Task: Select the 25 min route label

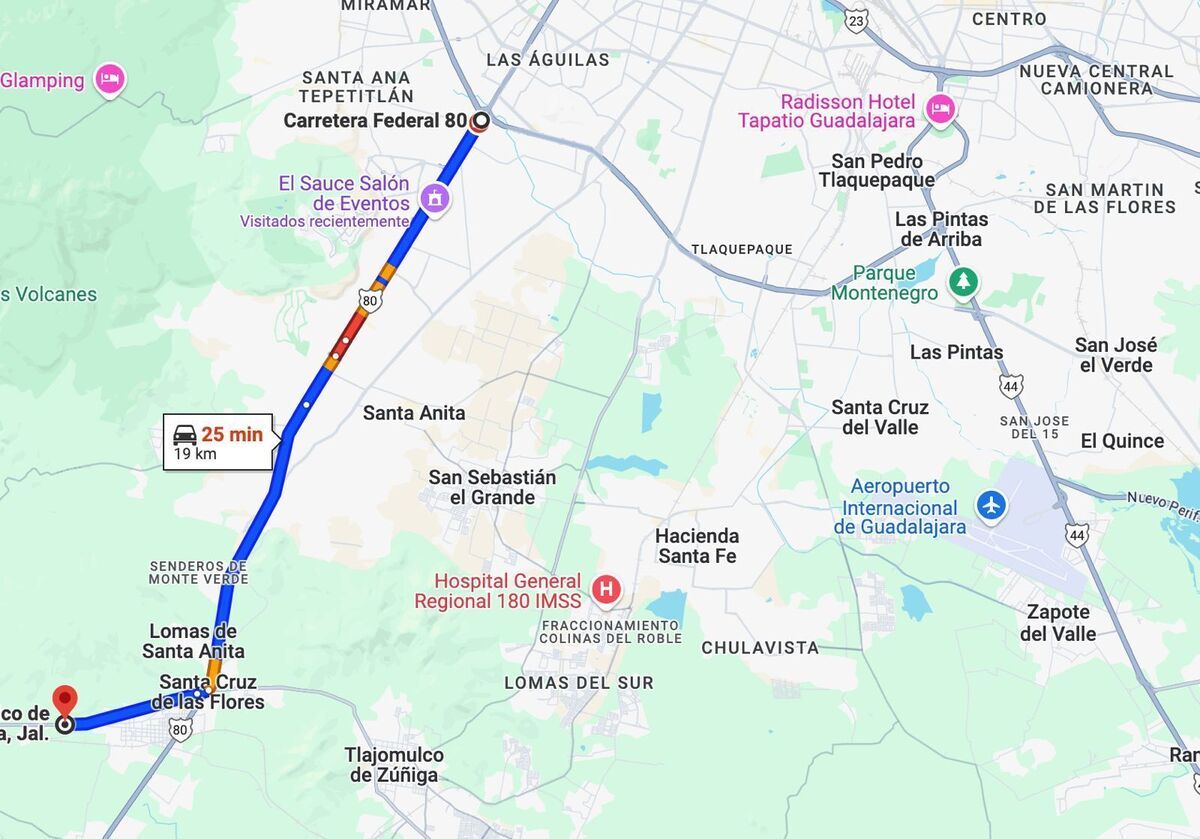Action: pyautogui.click(x=218, y=442)
